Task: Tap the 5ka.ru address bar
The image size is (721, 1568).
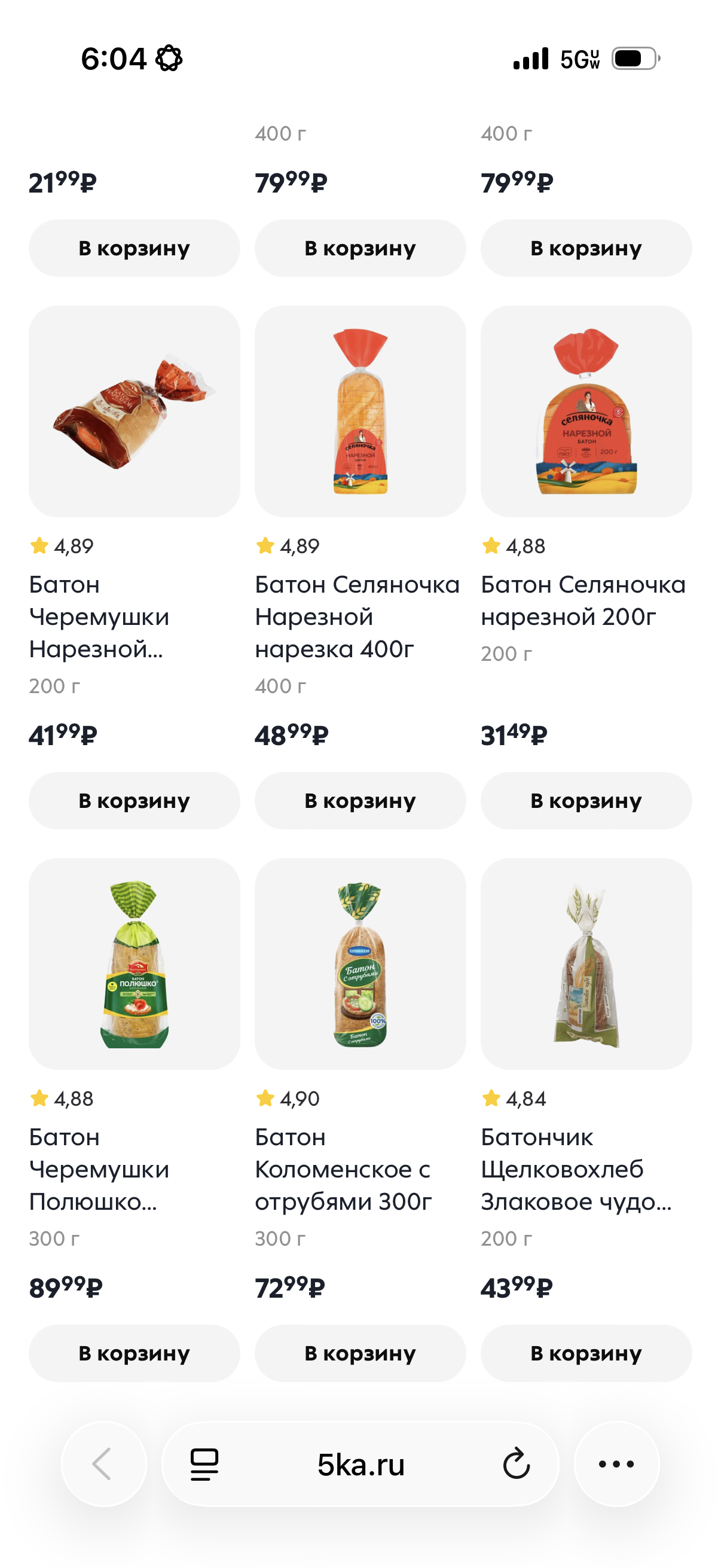Action: click(360, 1464)
